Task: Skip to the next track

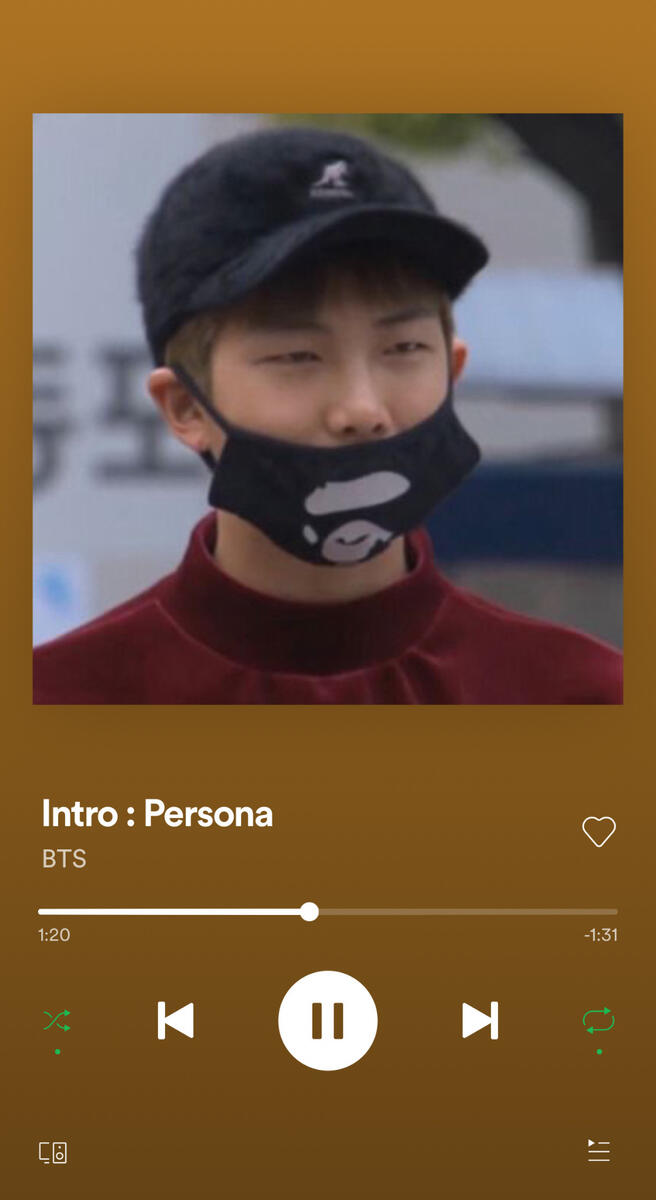Action: [x=480, y=1020]
